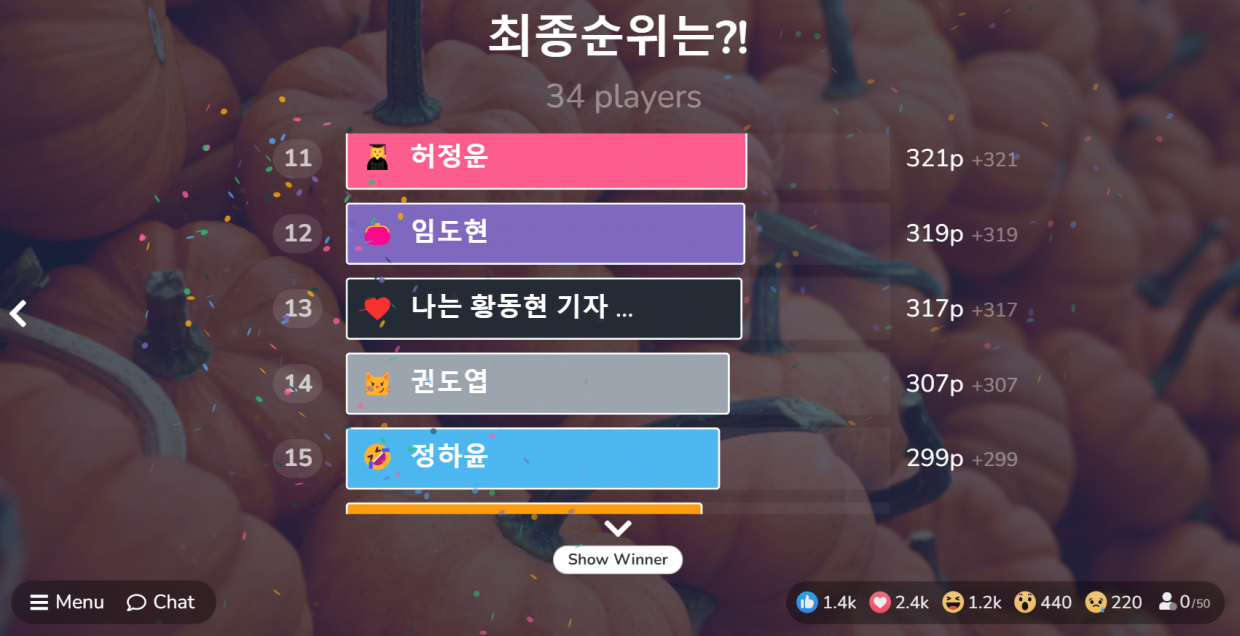
Task: Expand leaderboard with the down chevron
Action: [x=617, y=528]
